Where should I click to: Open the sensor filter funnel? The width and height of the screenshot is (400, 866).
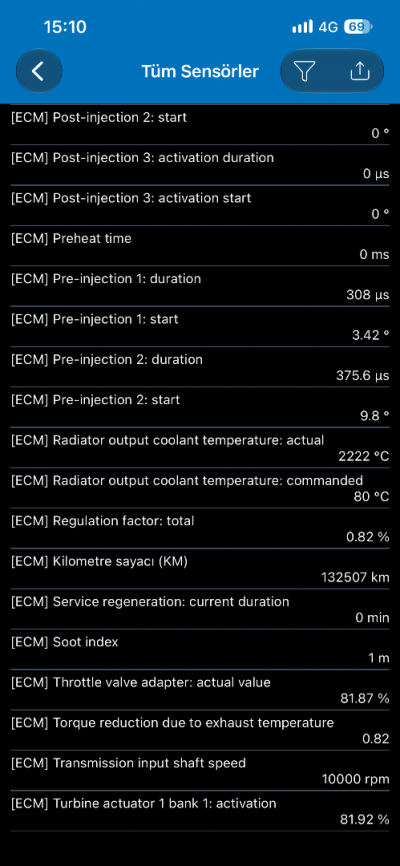[x=304, y=71]
